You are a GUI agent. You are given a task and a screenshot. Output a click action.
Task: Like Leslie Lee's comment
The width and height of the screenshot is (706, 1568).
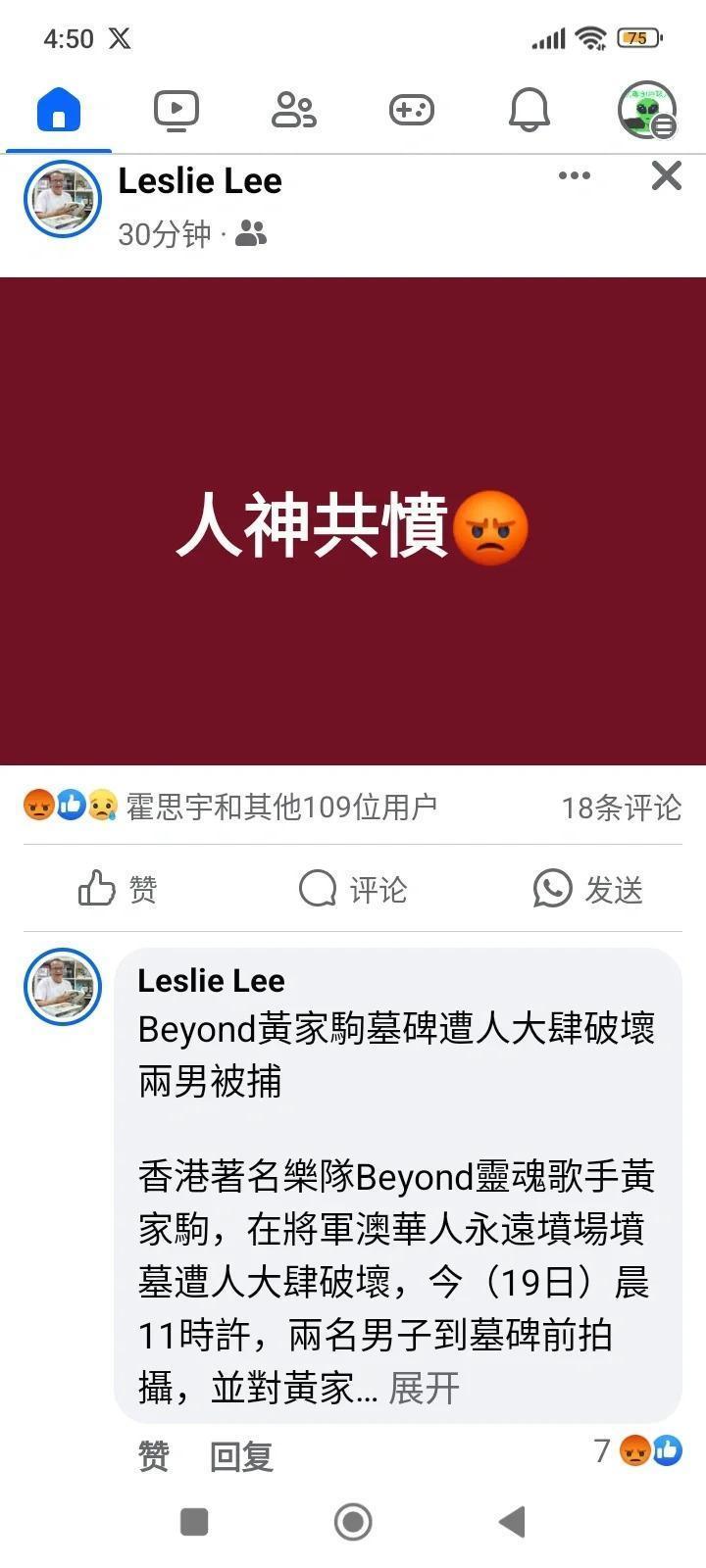[x=153, y=1456]
